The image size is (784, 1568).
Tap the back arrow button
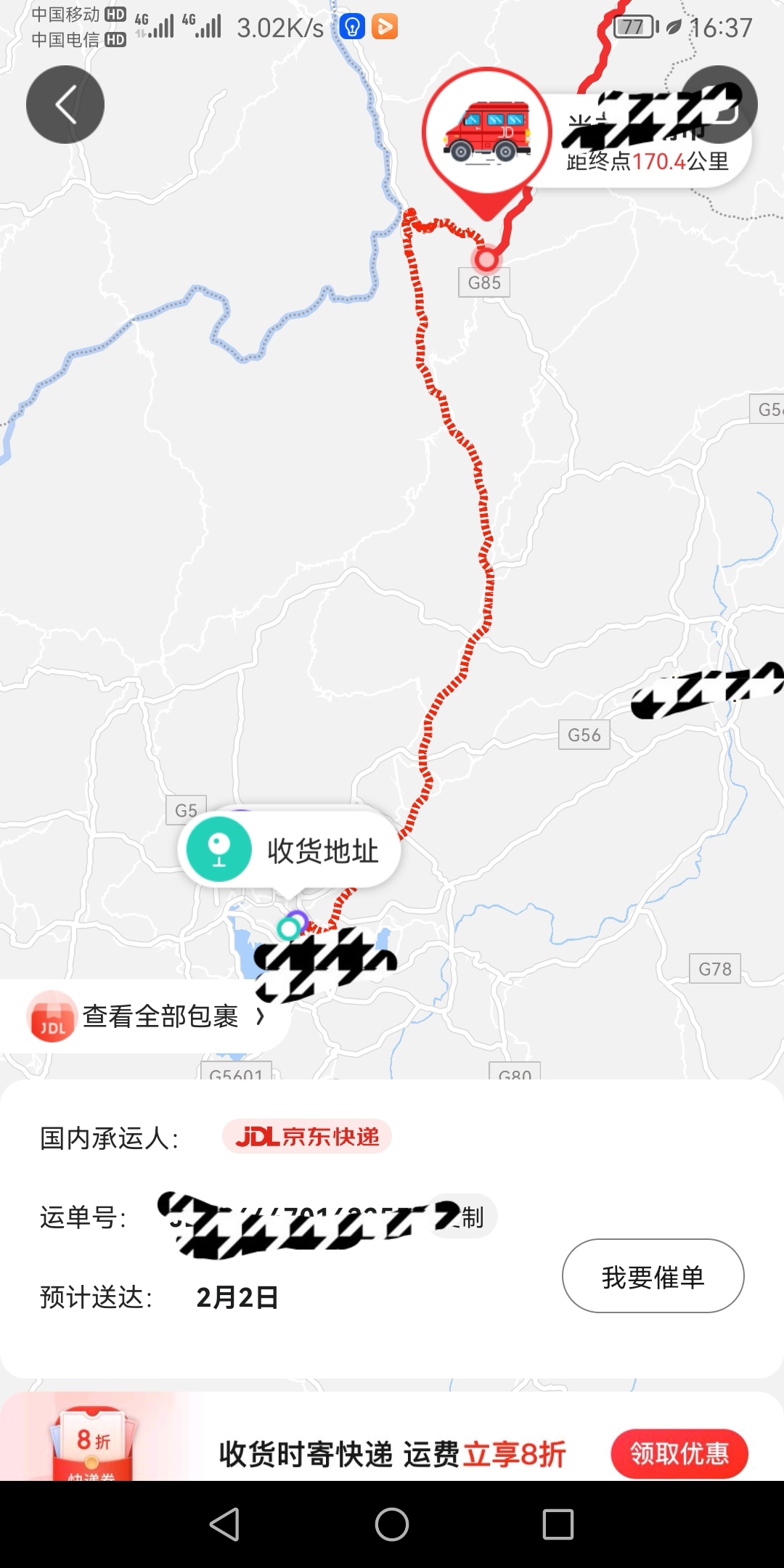click(x=65, y=105)
